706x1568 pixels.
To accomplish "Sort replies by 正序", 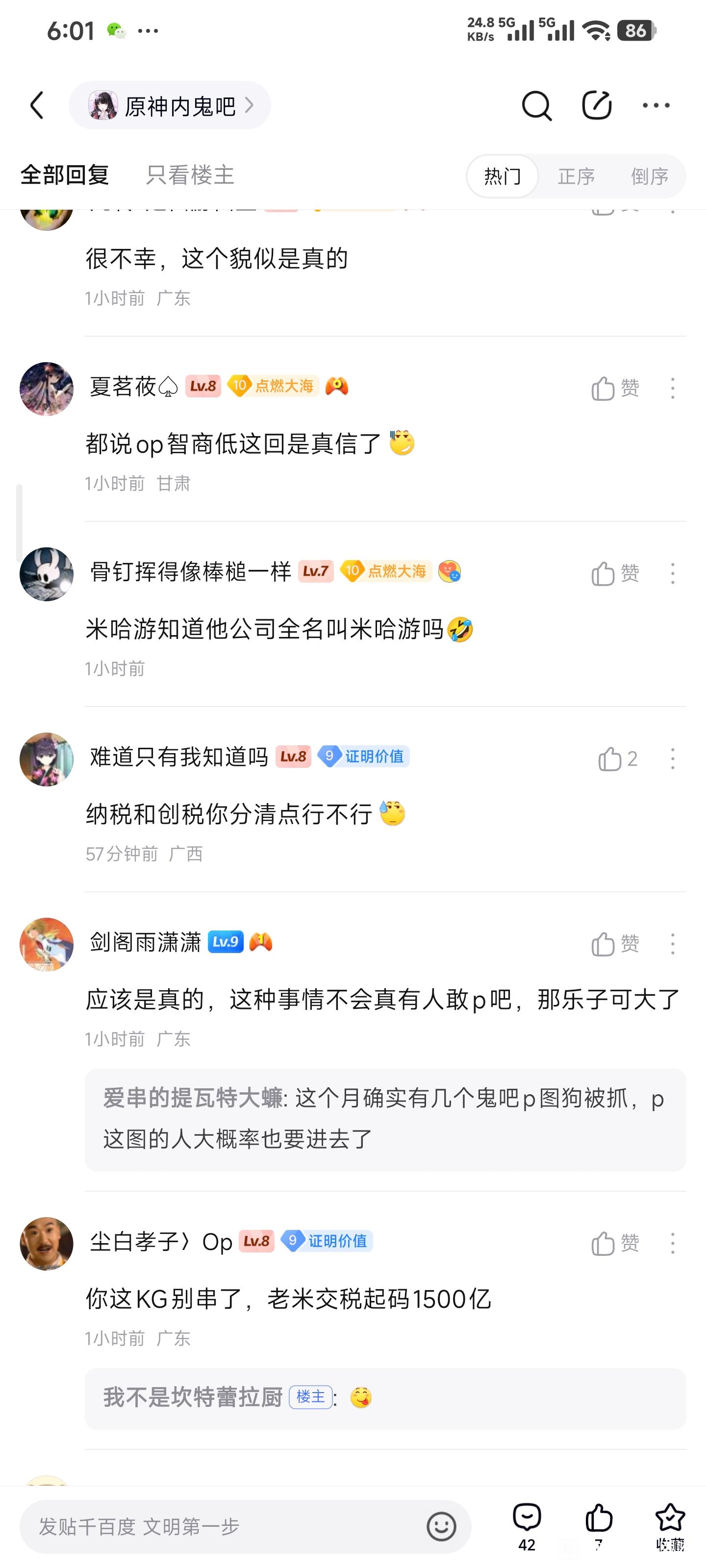I will [576, 176].
